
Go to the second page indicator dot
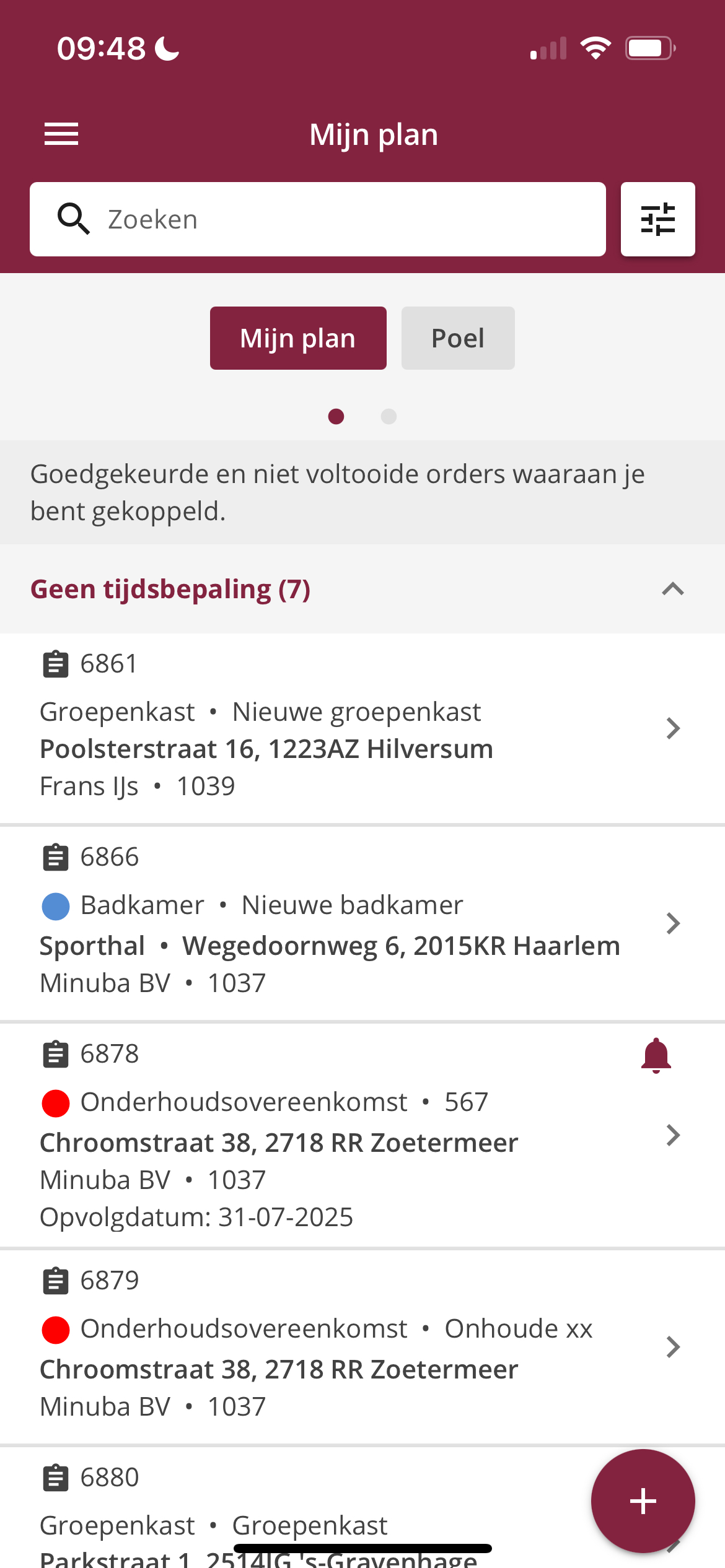[389, 416]
